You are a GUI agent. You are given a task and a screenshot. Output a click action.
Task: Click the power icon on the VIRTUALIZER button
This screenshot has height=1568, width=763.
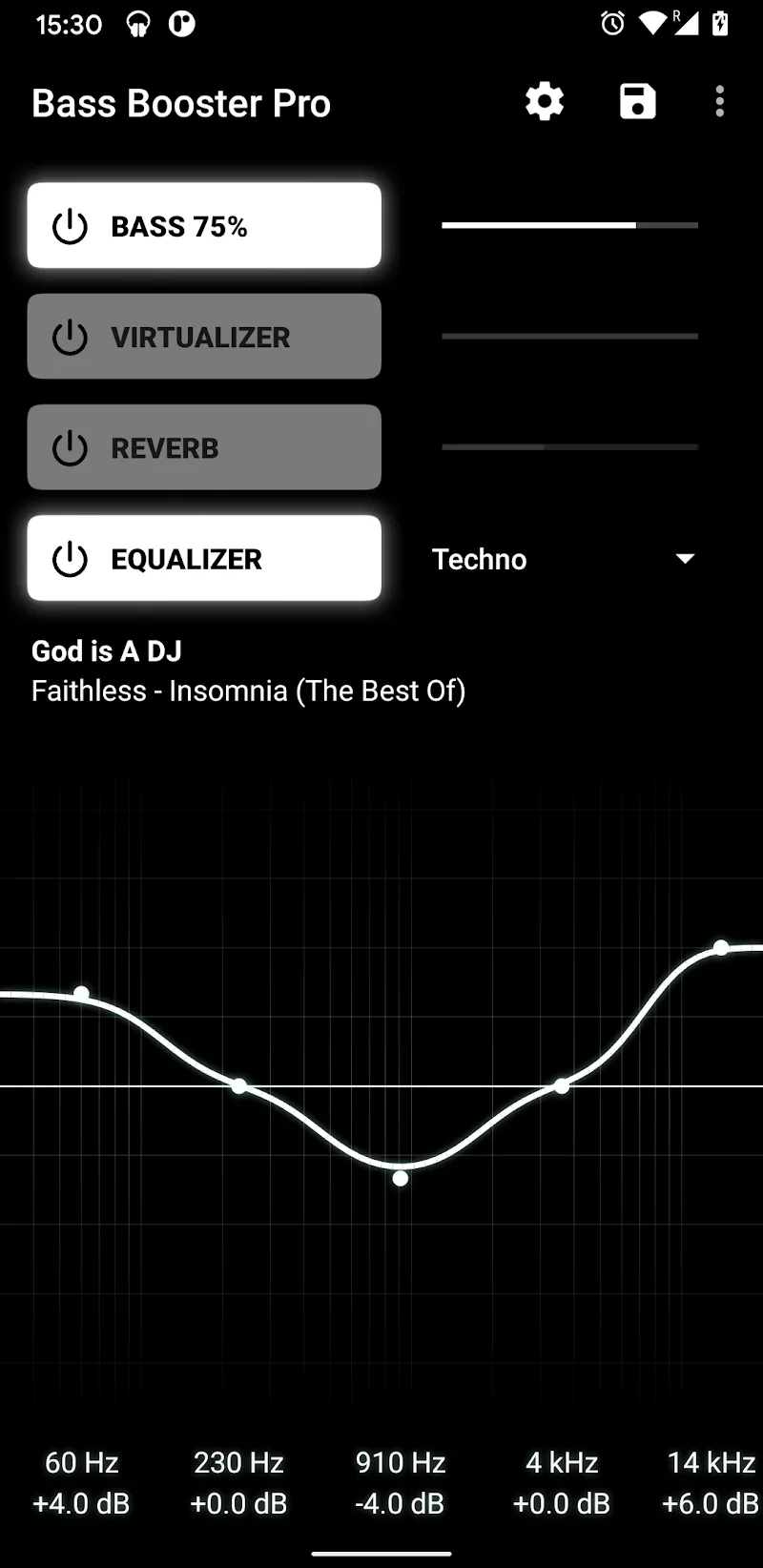[69, 337]
